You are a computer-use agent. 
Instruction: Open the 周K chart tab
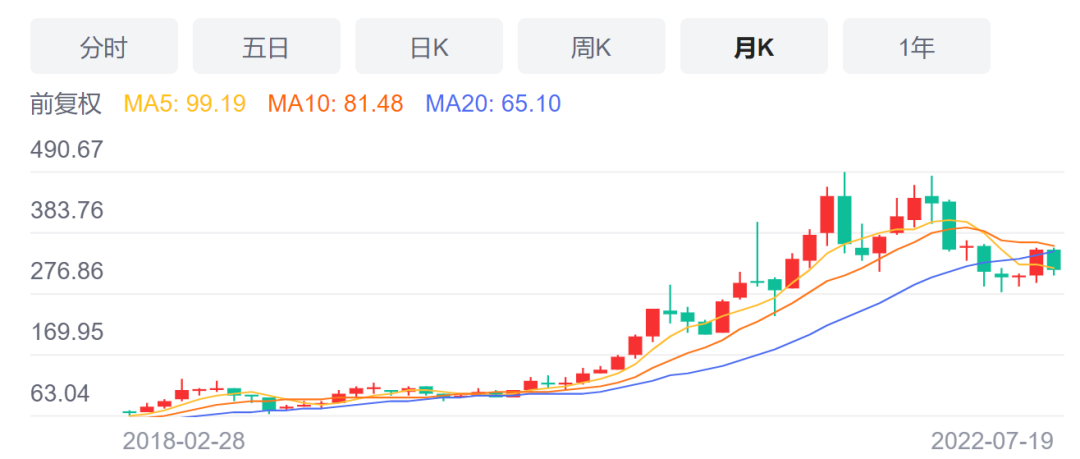[591, 47]
